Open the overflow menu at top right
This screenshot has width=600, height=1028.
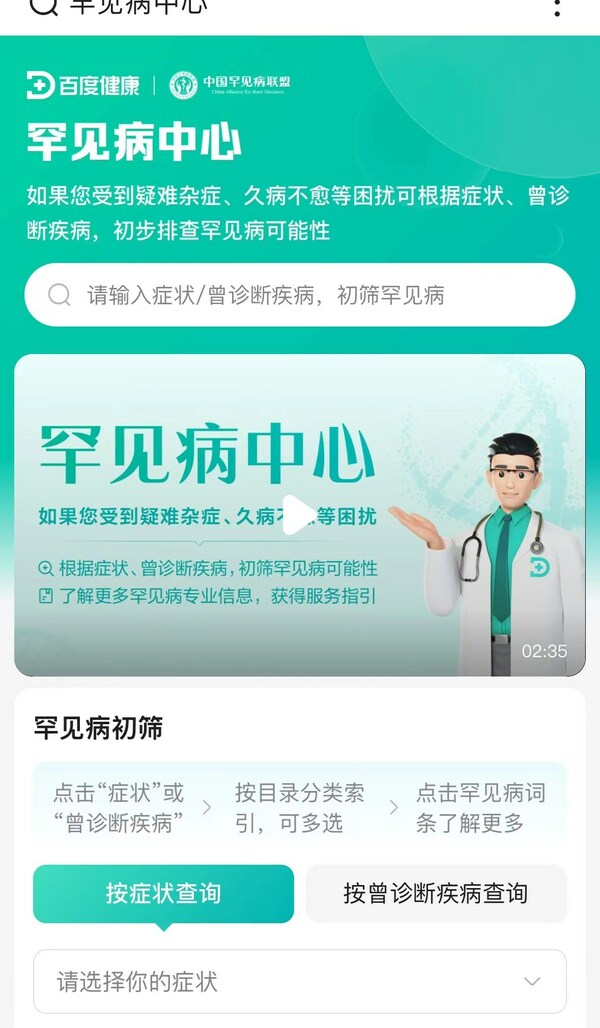[x=557, y=8]
